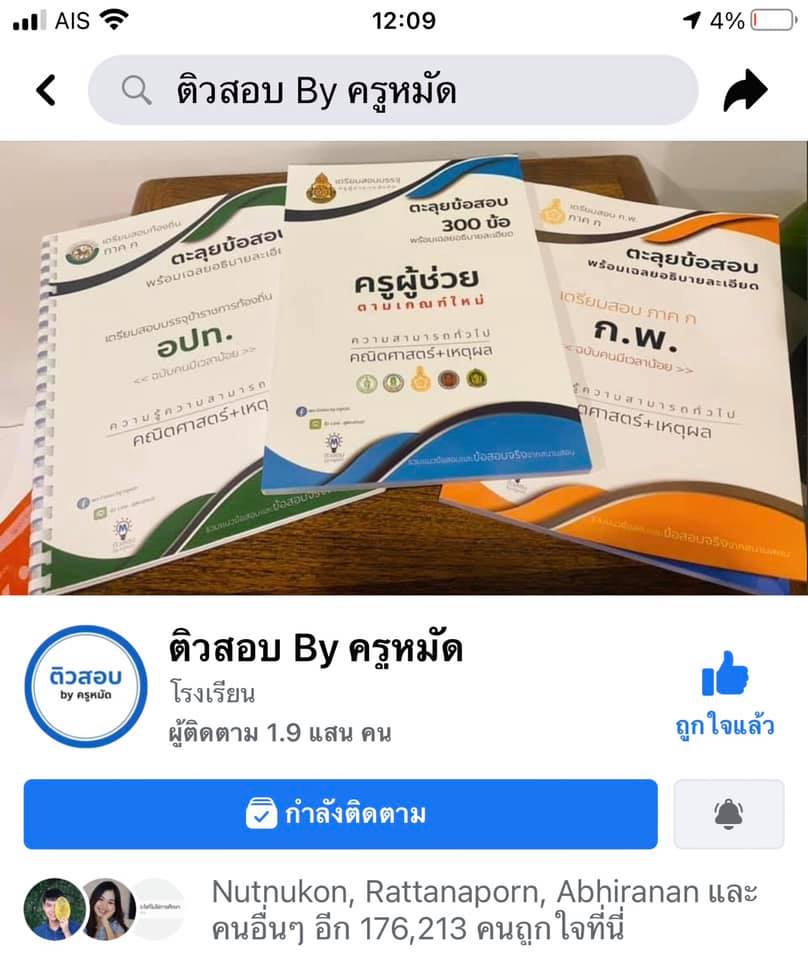This screenshot has height=960, width=808.
Task: Open search field with ติวสอบ By ครูหมัด
Action: click(x=392, y=91)
